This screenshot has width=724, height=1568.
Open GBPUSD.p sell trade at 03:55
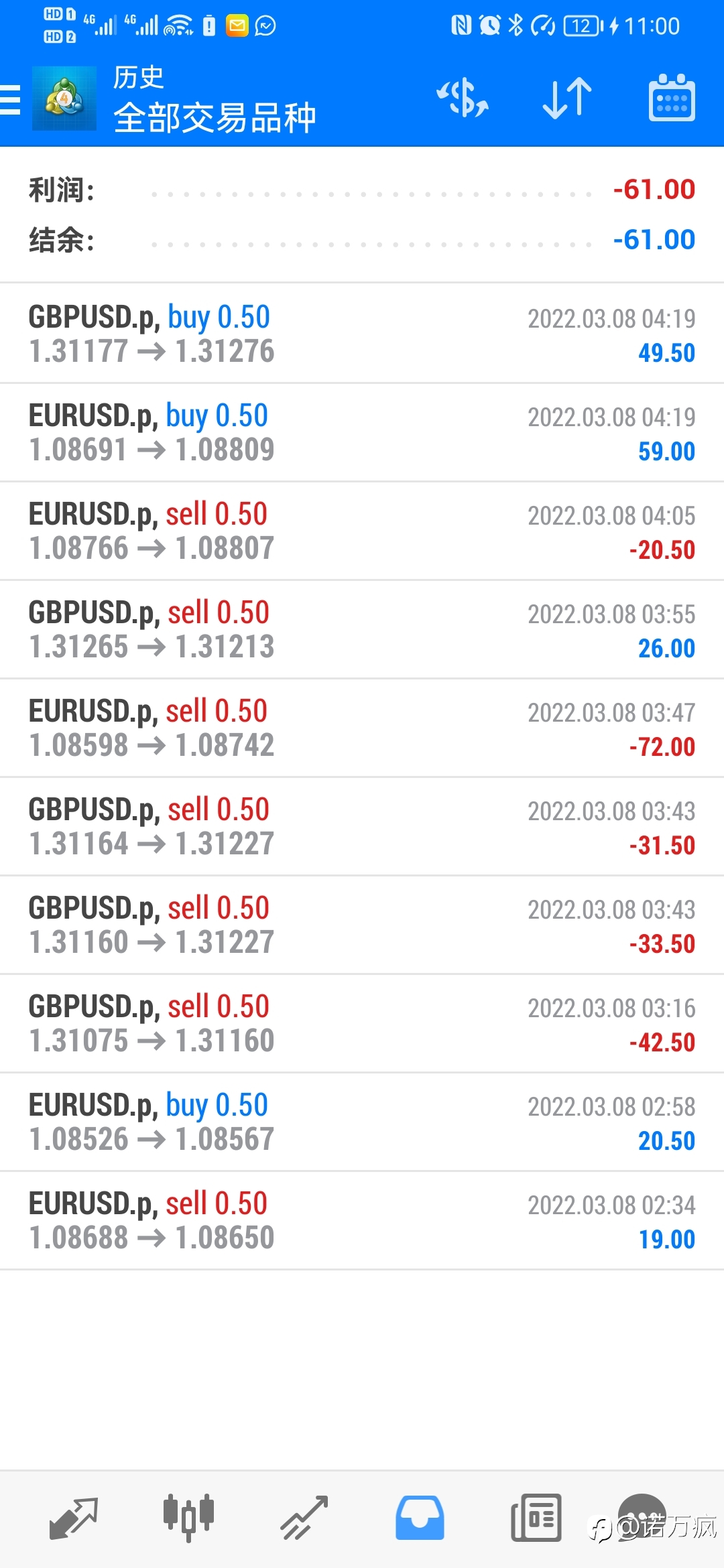tap(362, 629)
